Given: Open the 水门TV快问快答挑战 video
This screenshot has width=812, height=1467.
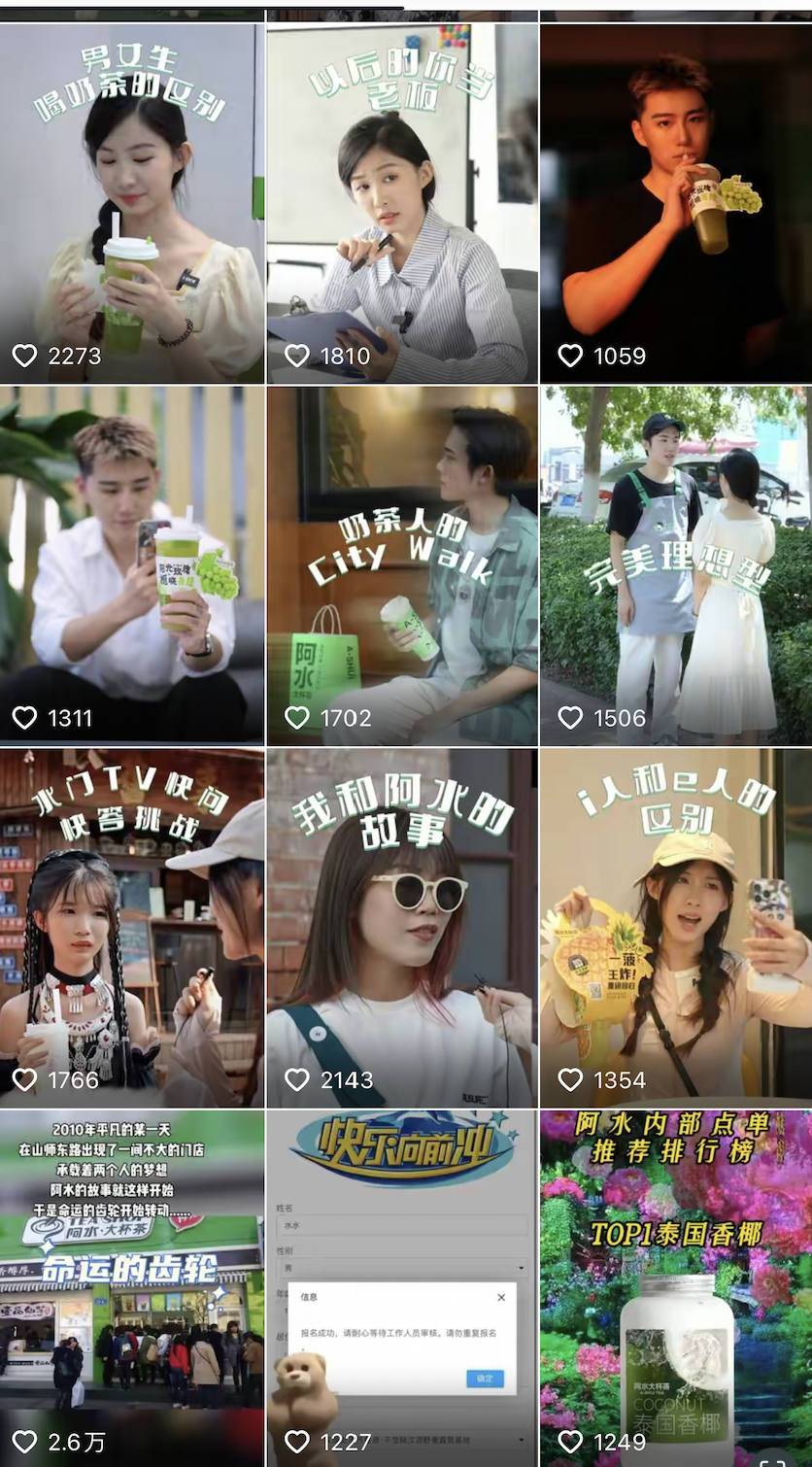Looking at the screenshot, I should coord(131,928).
